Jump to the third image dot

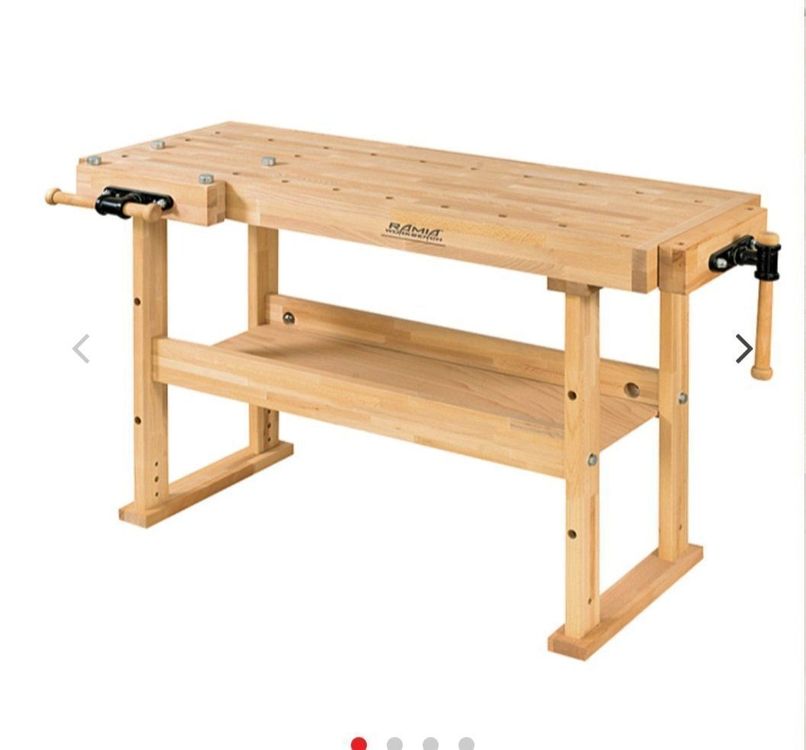point(430,744)
